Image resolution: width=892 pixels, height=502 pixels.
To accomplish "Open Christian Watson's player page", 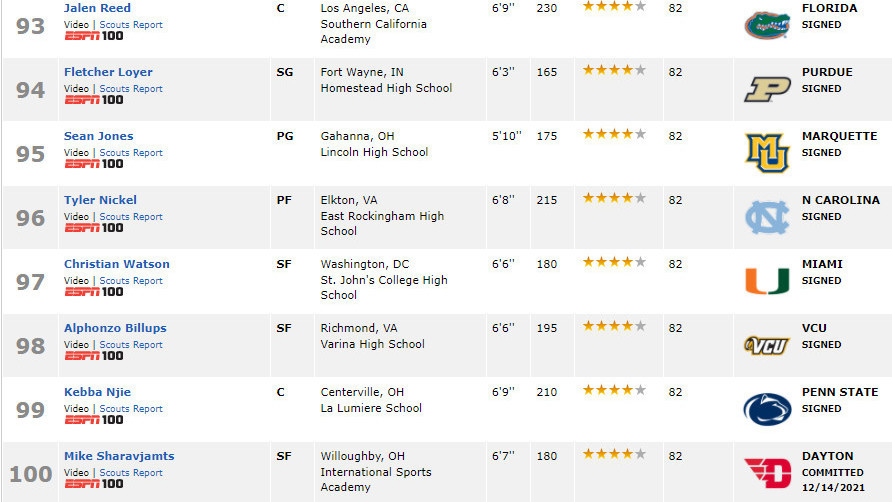I will click(x=116, y=264).
